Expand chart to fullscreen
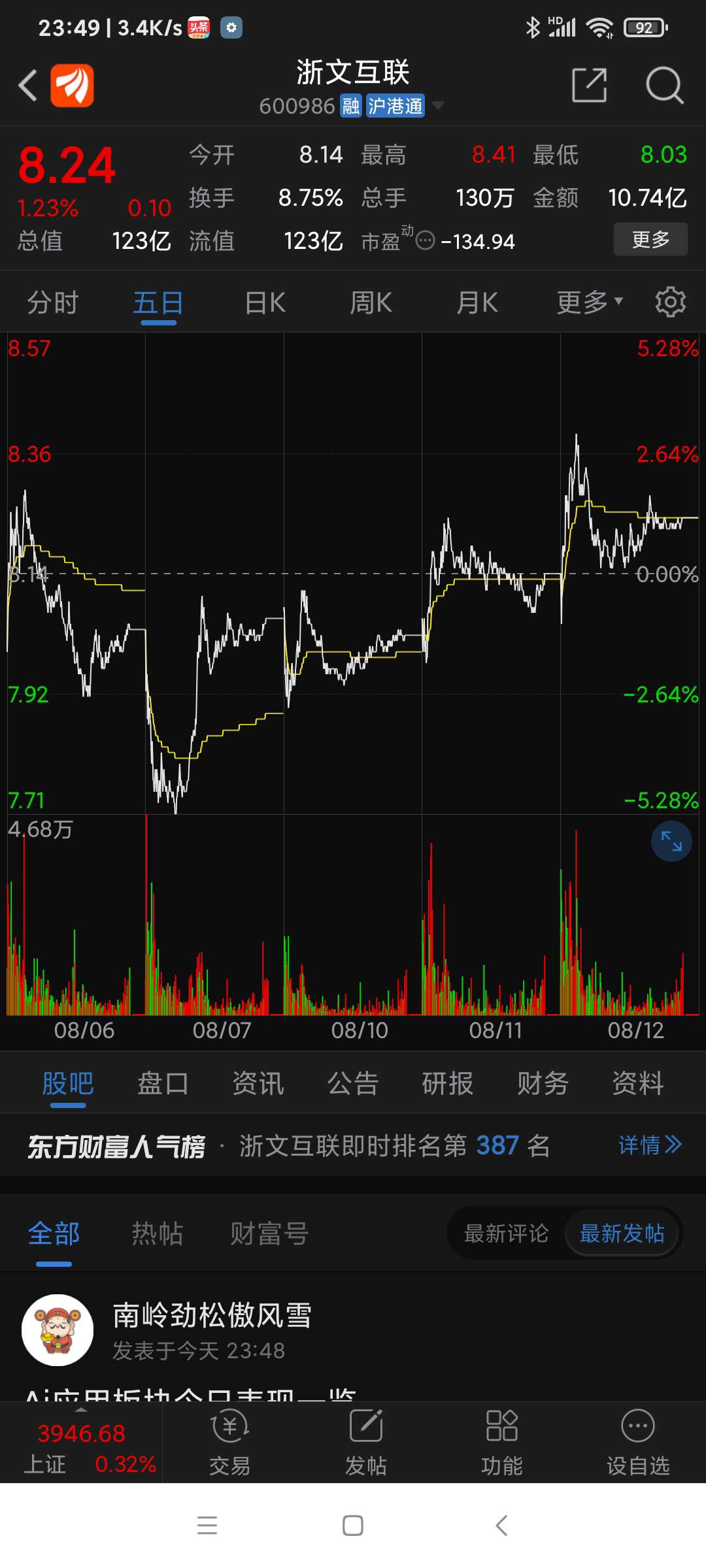This screenshot has width=706, height=1568. click(671, 841)
